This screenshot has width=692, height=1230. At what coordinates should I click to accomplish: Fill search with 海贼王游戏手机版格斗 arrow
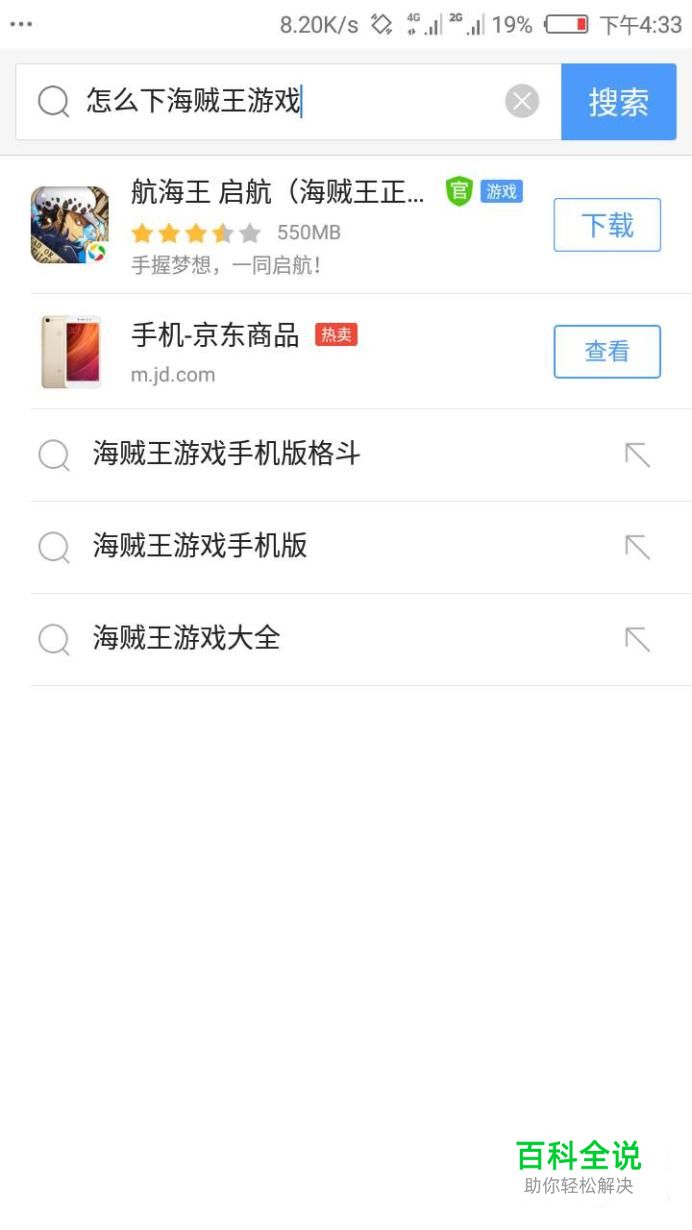[637, 455]
